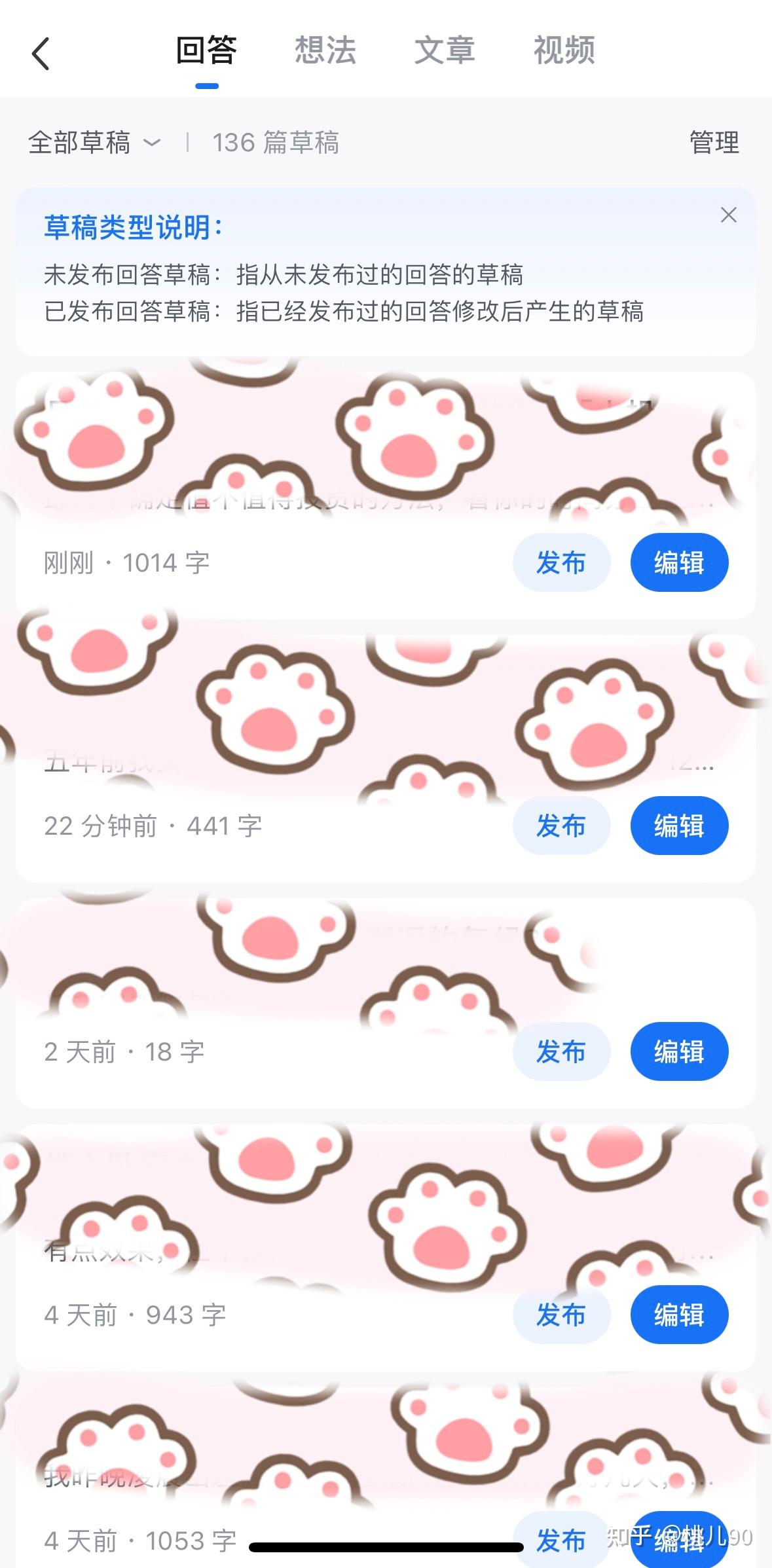The height and width of the screenshot is (1568, 772).
Task: Expand the 全部草稿 filter dropdown
Action: coord(94,142)
